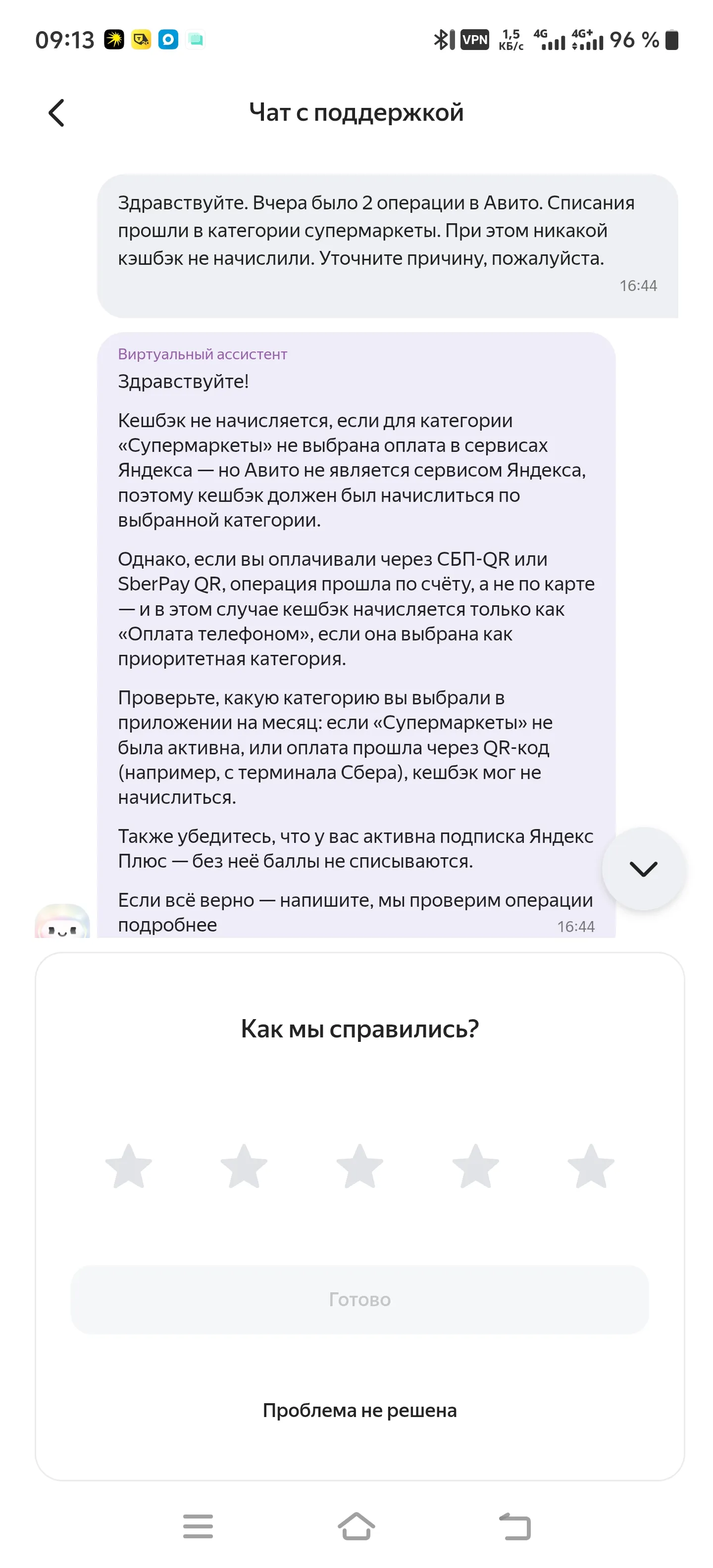Open recent apps from the navigation bar
This screenshot has width=713, height=1568.
198,1526
